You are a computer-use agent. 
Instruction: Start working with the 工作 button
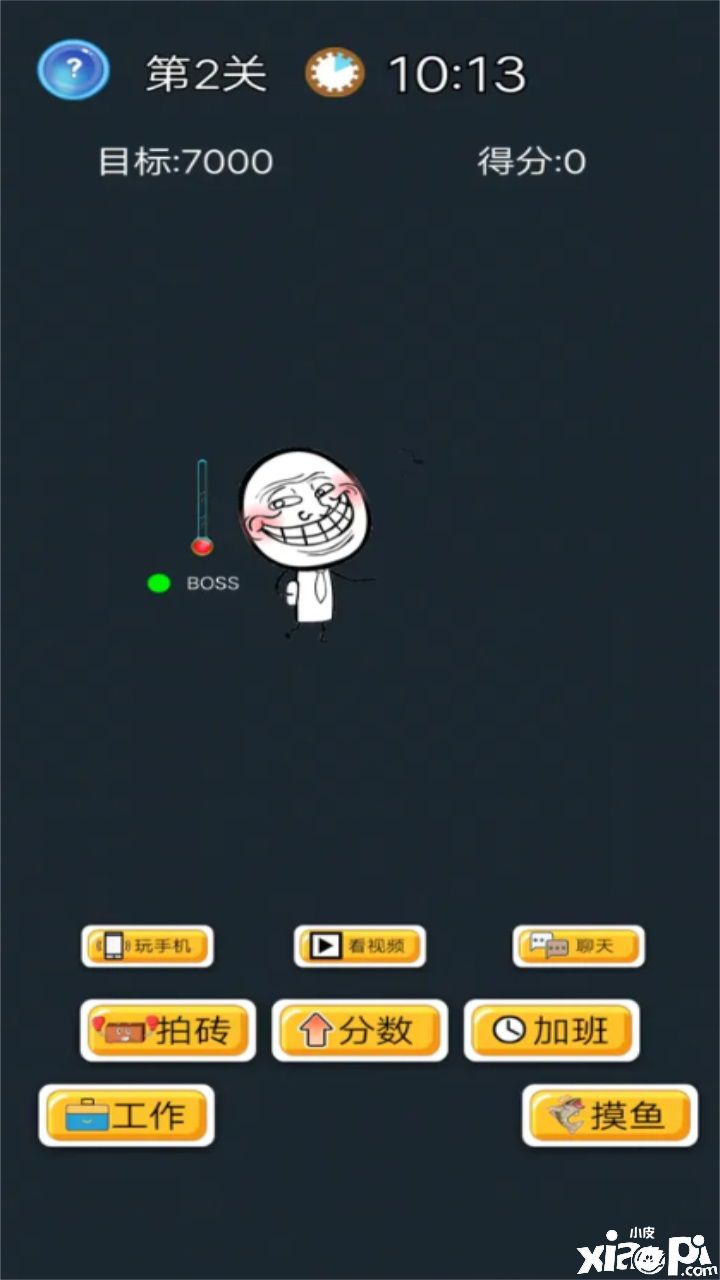[126, 1115]
